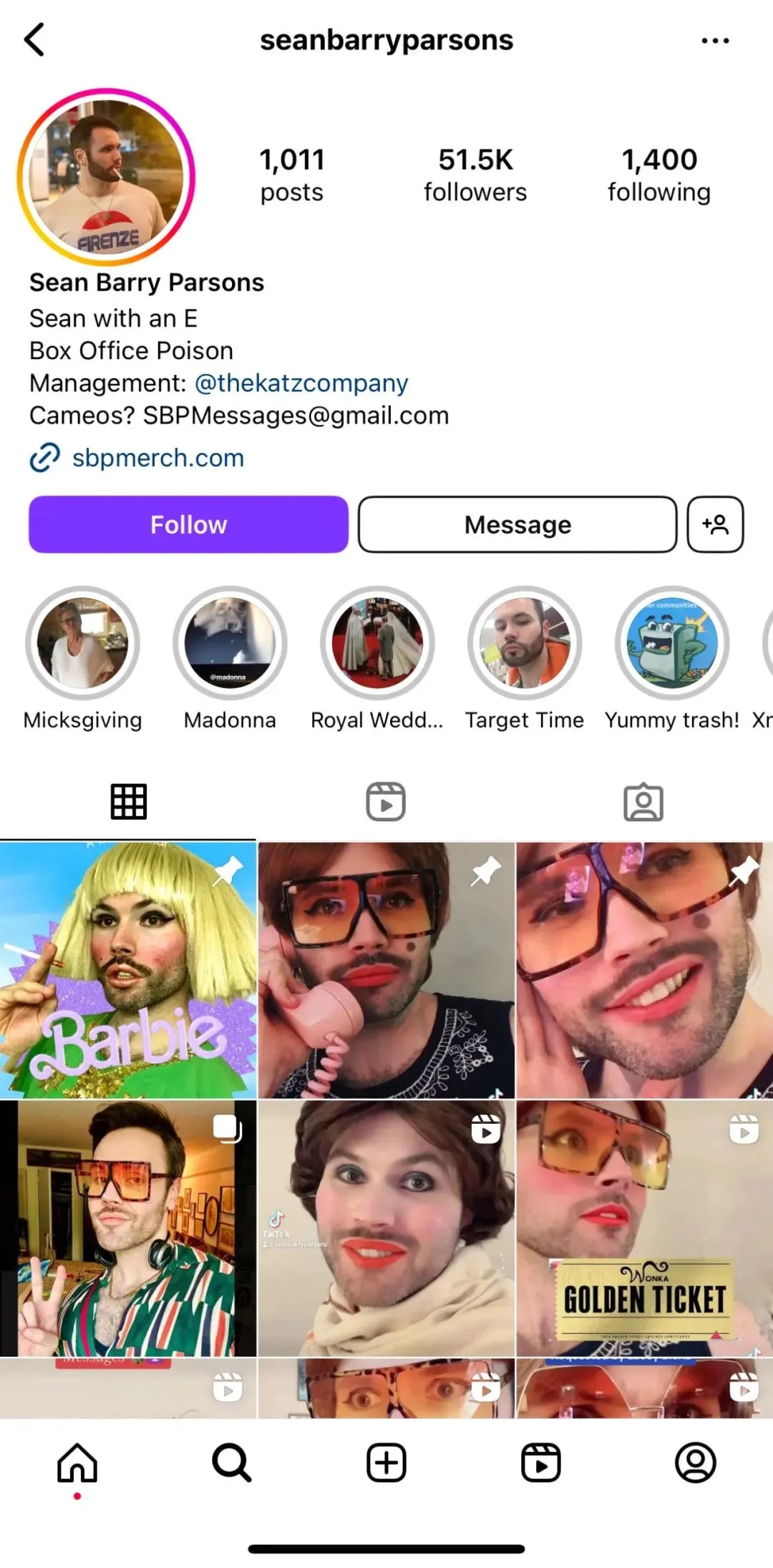Open the Yummy trash! highlight

coord(672,643)
